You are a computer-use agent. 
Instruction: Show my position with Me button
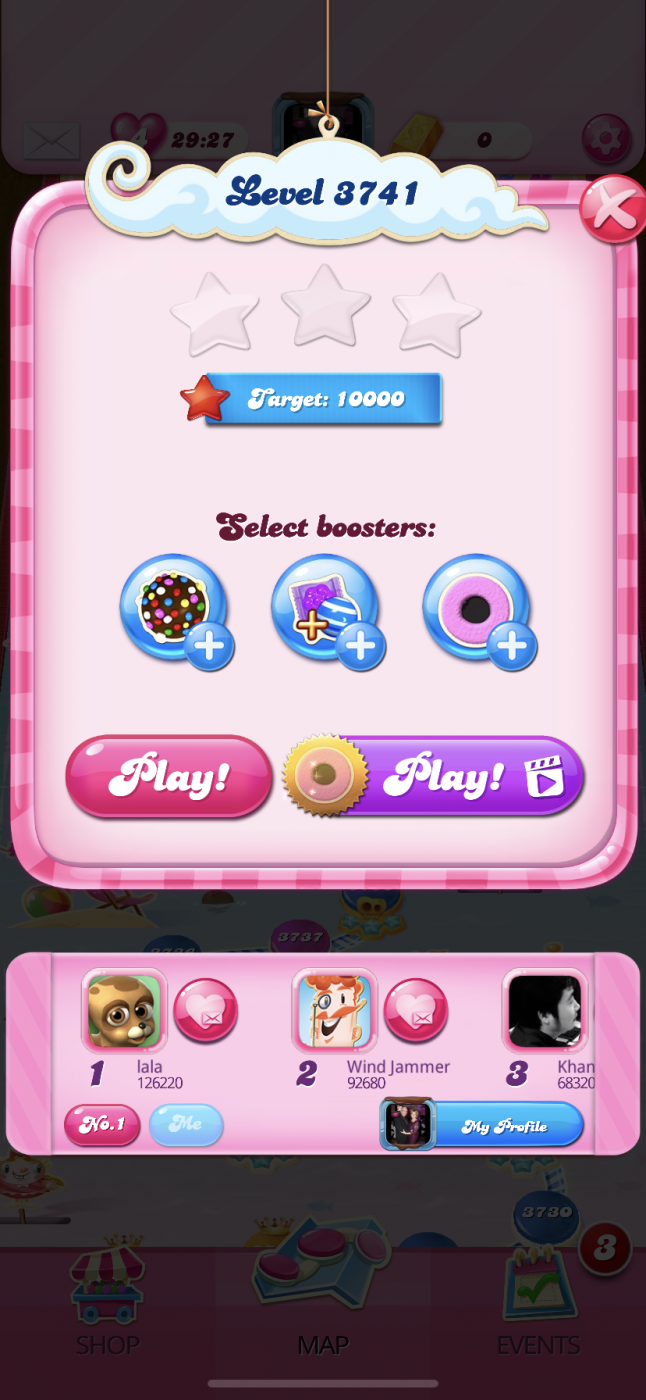tap(186, 1125)
